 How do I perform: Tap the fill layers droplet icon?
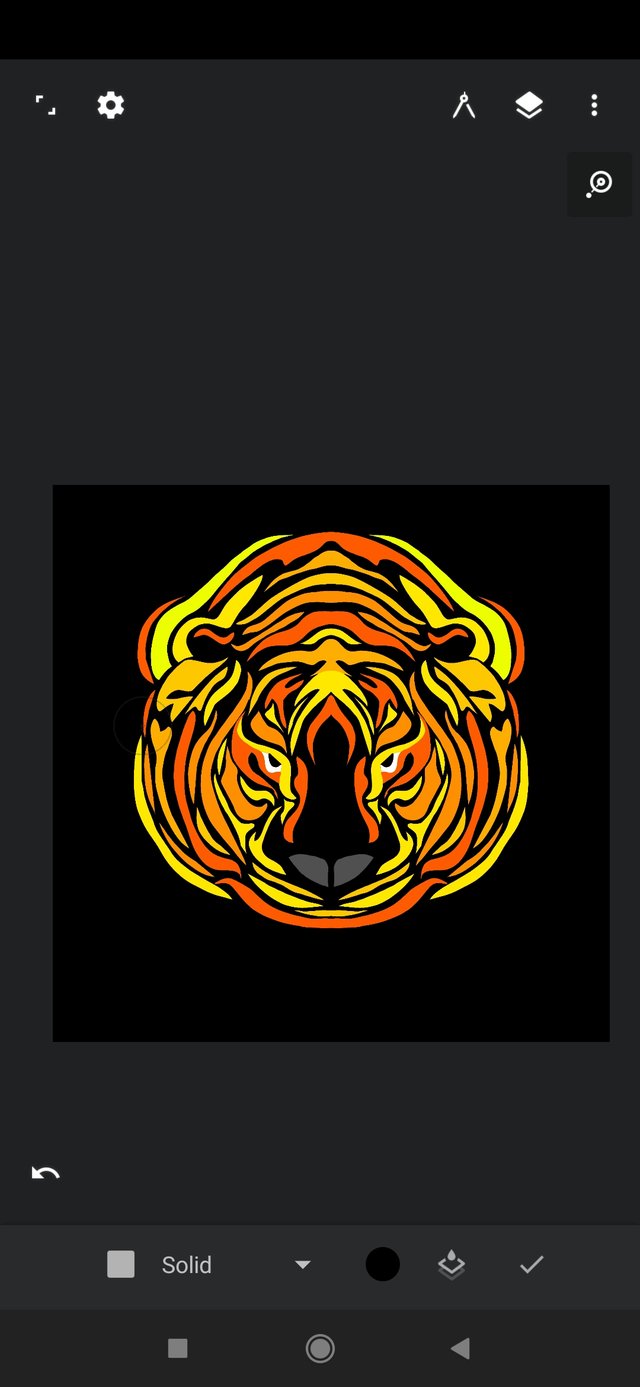(x=452, y=1265)
